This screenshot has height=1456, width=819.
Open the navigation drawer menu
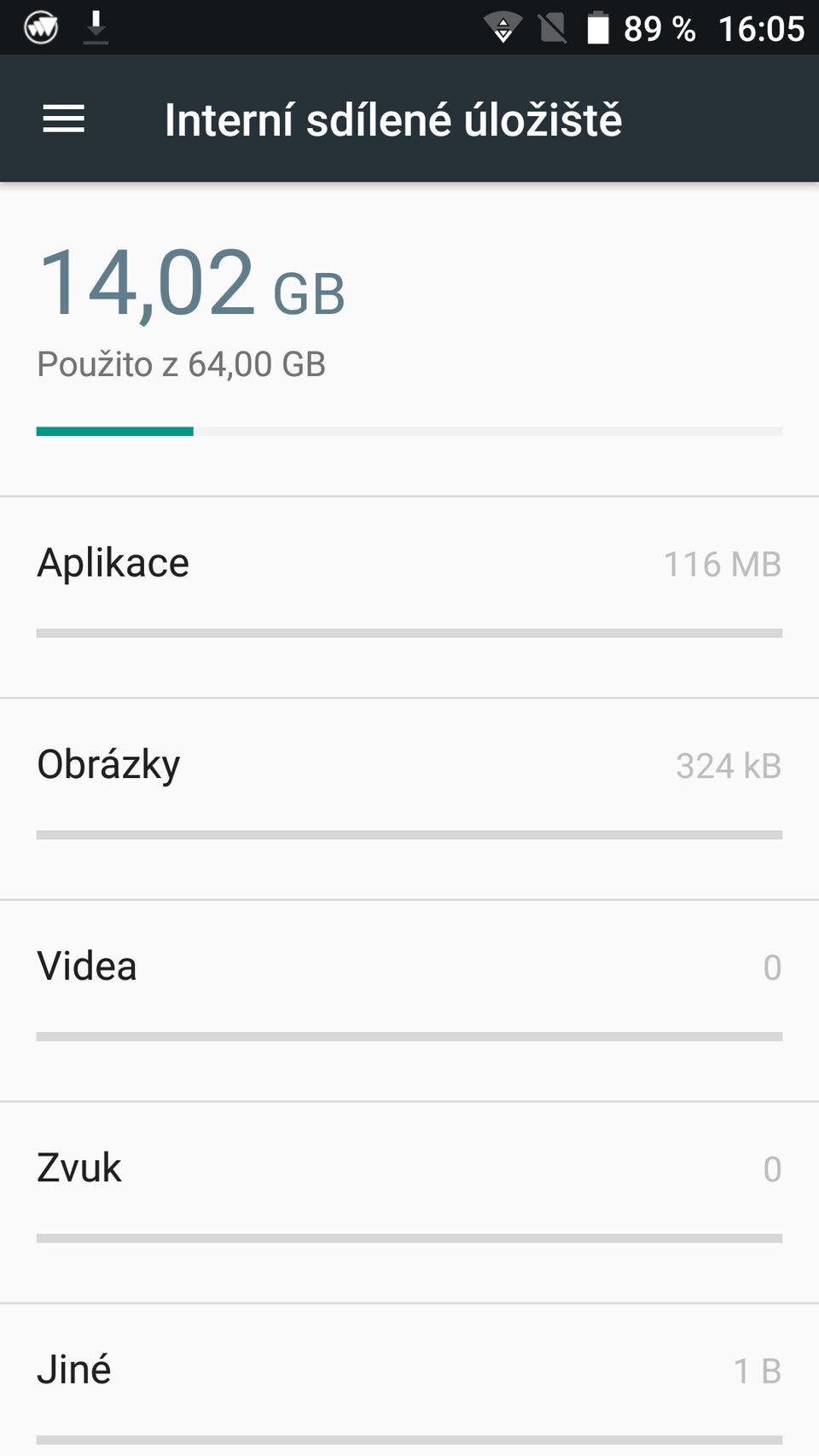pos(63,119)
